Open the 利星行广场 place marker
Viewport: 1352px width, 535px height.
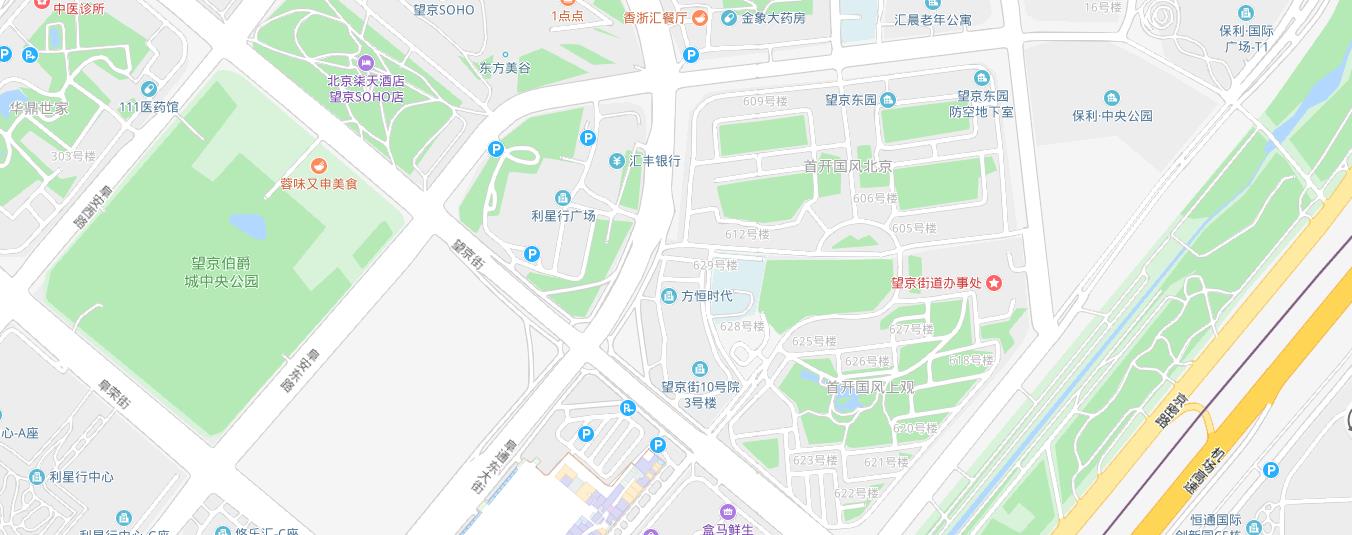click(563, 197)
